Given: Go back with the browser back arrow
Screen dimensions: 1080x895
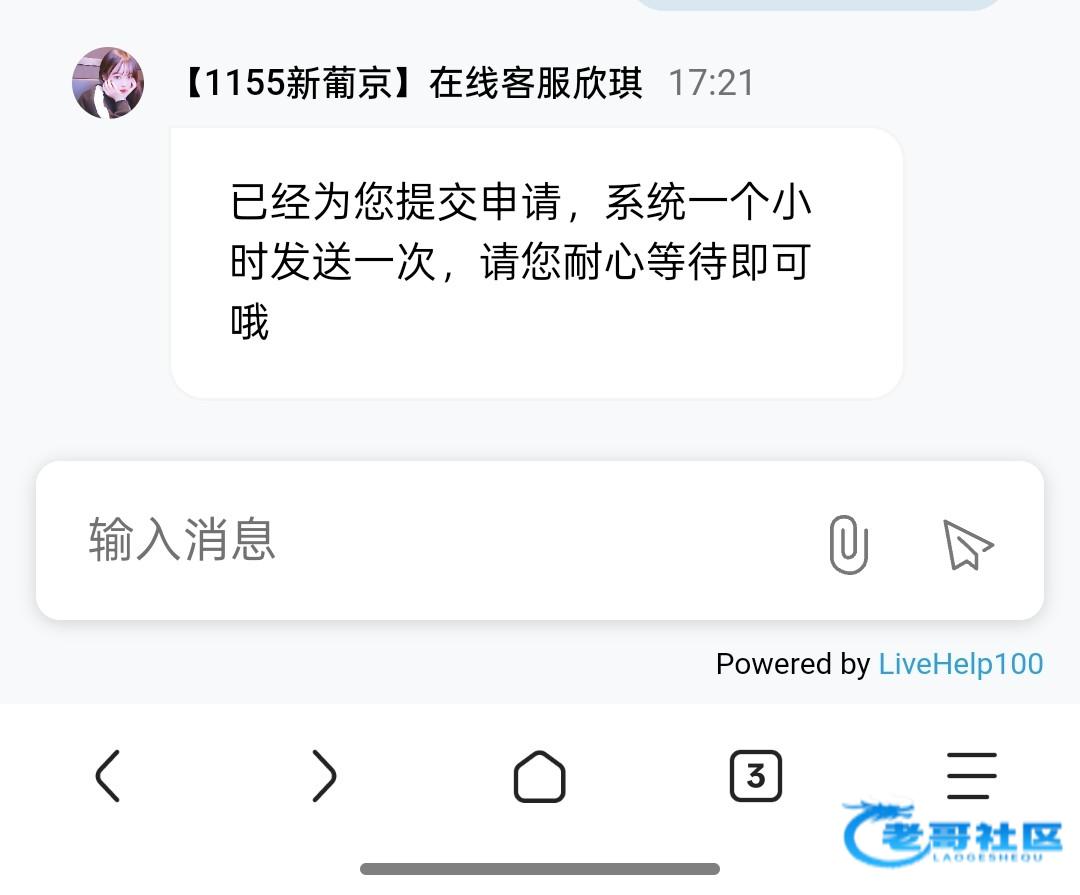Looking at the screenshot, I should [x=108, y=776].
